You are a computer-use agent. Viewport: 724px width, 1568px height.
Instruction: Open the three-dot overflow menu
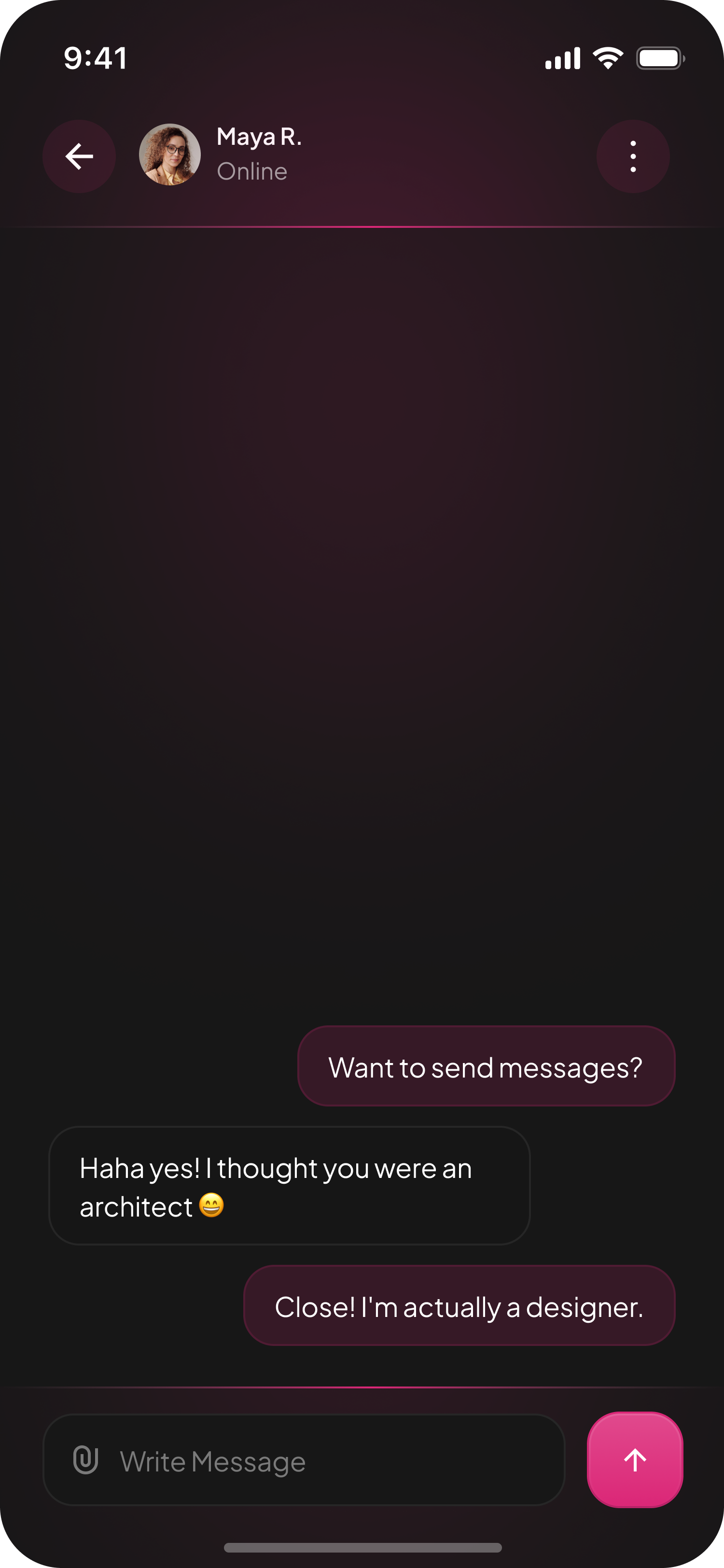[633, 156]
